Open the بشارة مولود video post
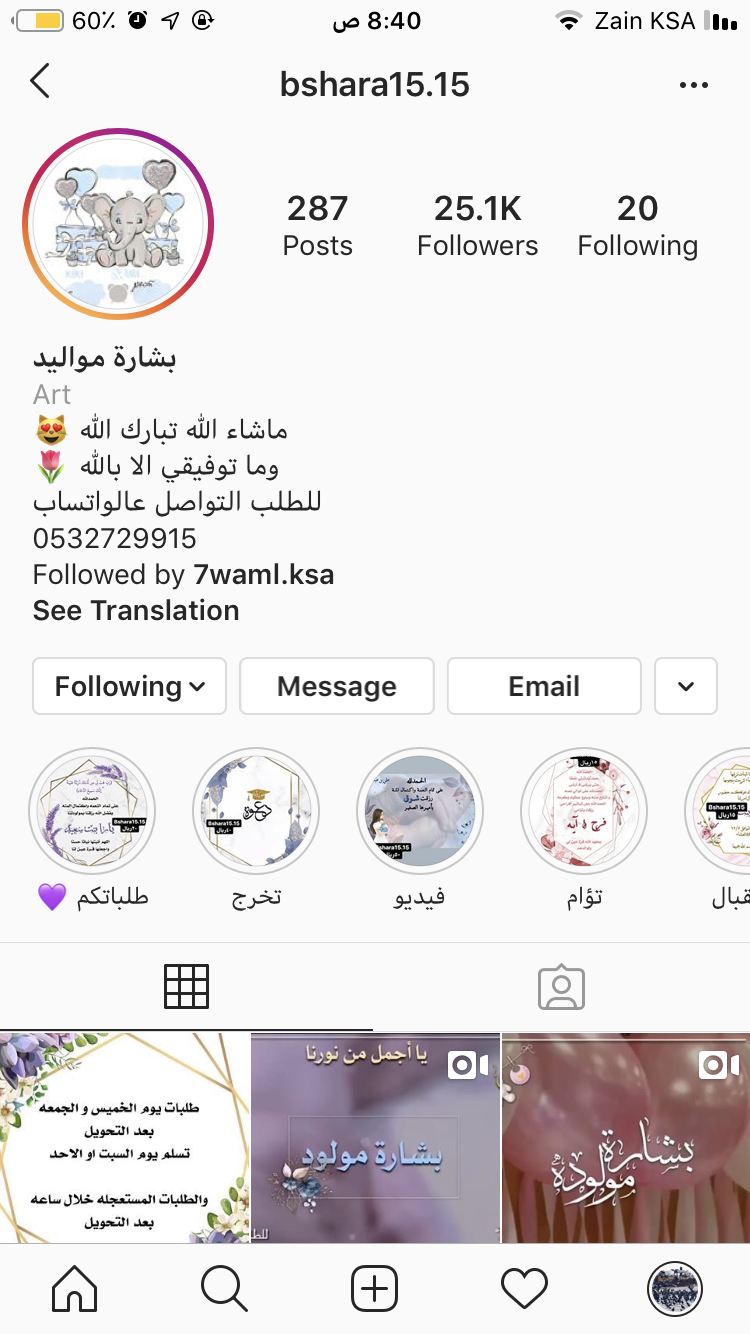This screenshot has width=750, height=1334. click(375, 1138)
